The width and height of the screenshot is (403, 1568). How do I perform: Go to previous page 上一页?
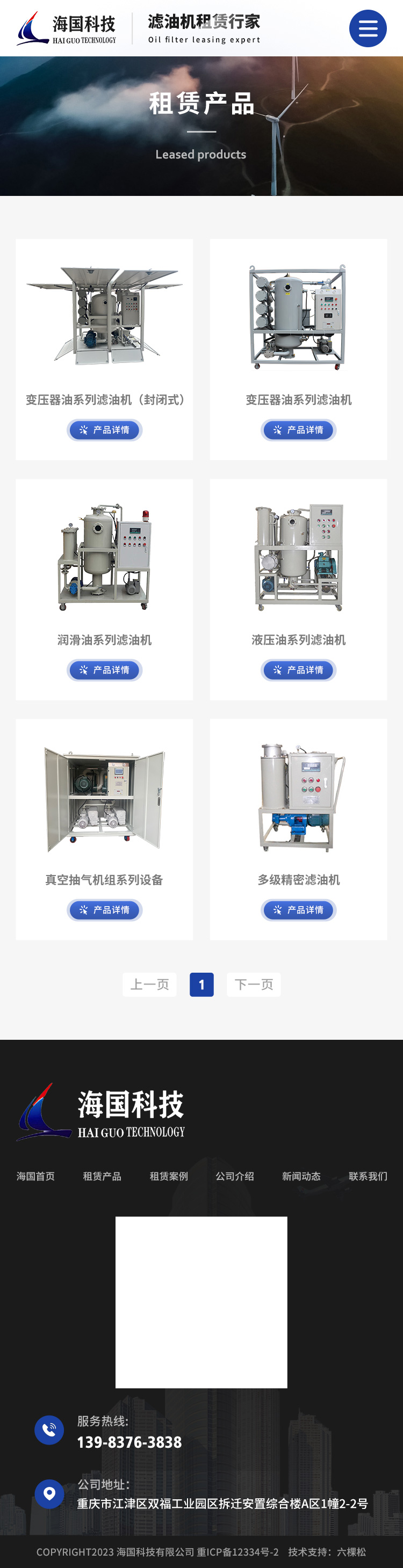149,984
